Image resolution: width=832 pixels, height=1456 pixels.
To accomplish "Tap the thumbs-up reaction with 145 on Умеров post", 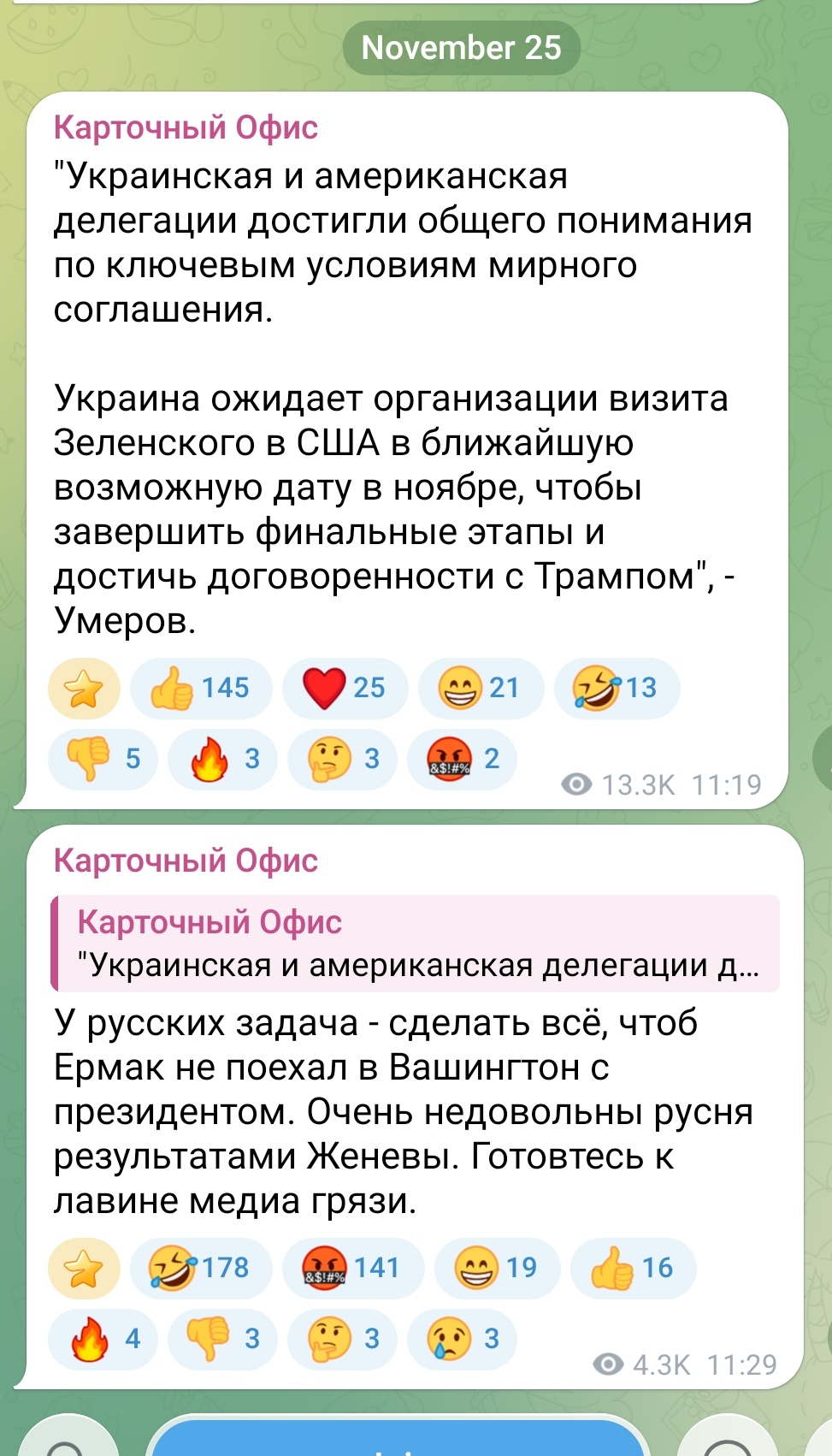I will click(x=200, y=688).
